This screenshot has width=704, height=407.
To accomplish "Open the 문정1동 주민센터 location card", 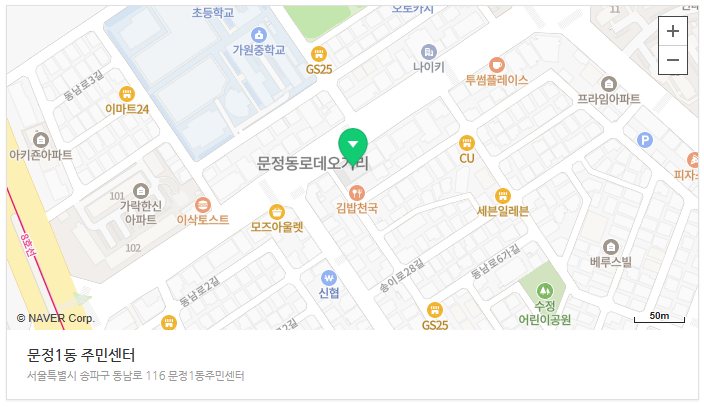I will click(82, 355).
